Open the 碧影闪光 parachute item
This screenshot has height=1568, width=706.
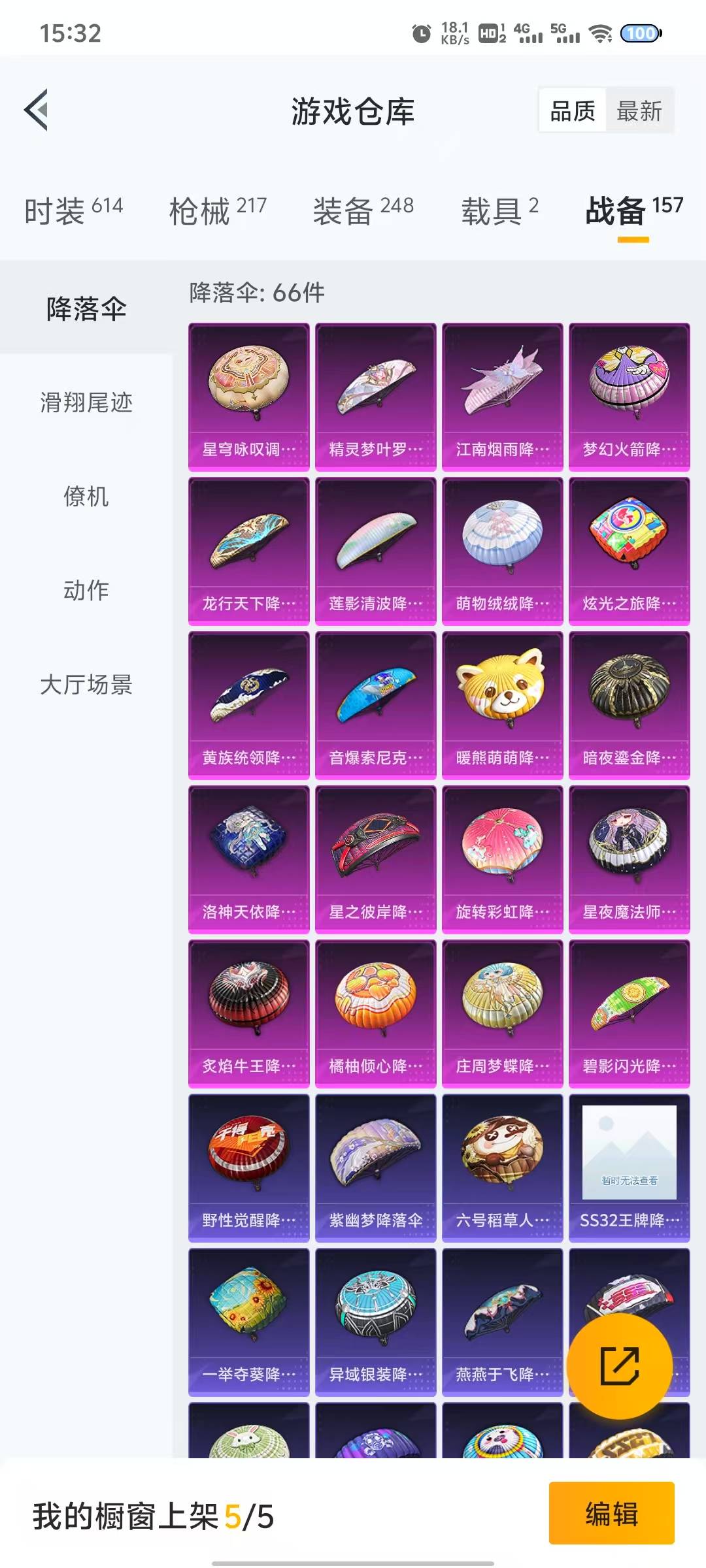click(629, 1013)
